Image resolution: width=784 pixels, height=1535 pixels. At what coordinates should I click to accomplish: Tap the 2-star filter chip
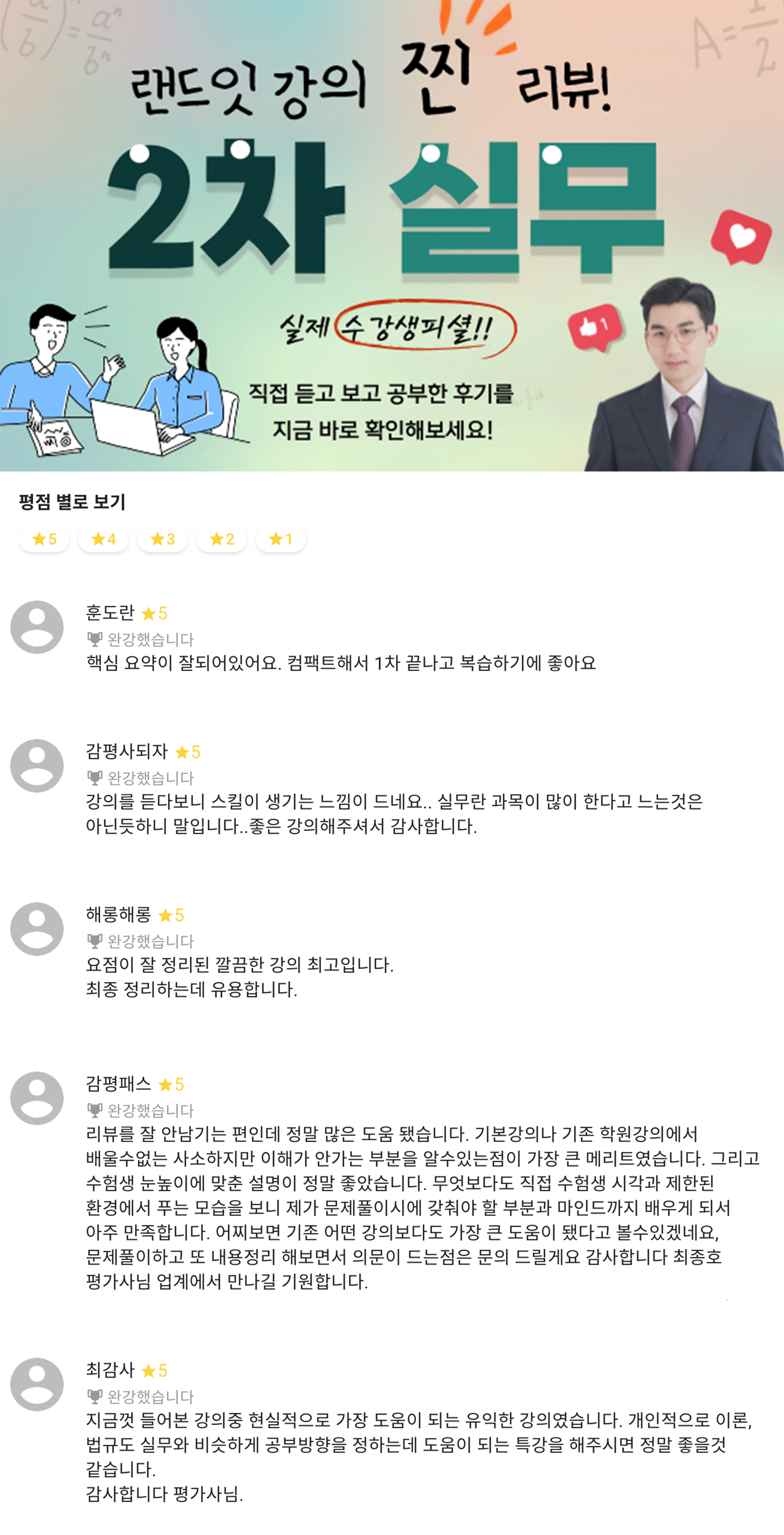[x=222, y=539]
